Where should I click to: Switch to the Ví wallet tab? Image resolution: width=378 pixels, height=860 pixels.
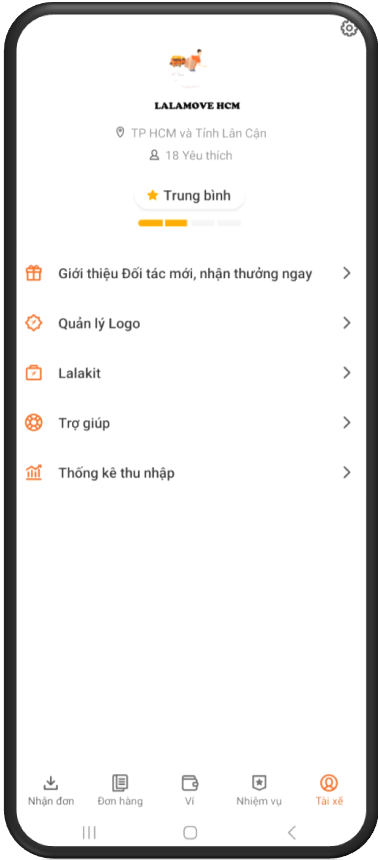pyautogui.click(x=190, y=790)
